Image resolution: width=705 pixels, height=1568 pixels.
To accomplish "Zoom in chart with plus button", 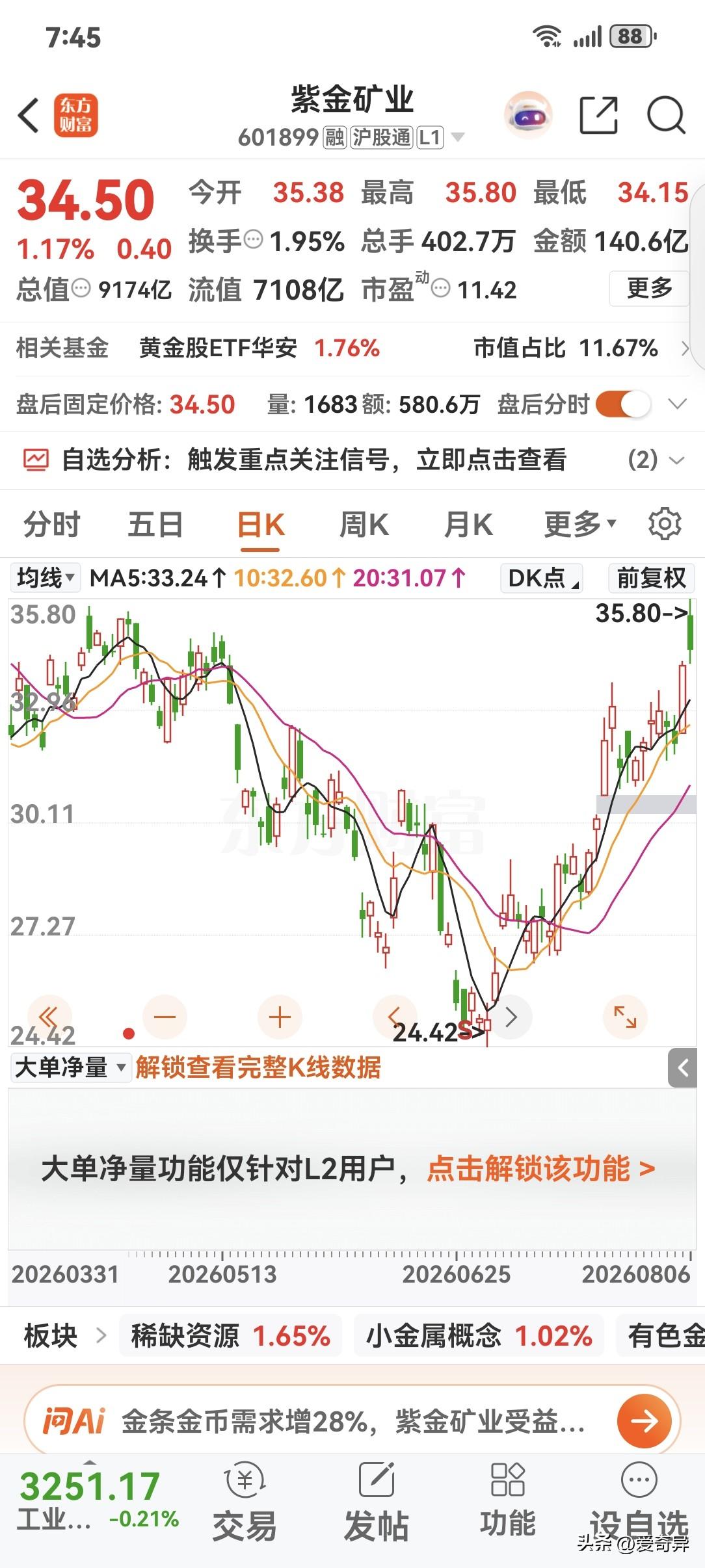I will [280, 1017].
